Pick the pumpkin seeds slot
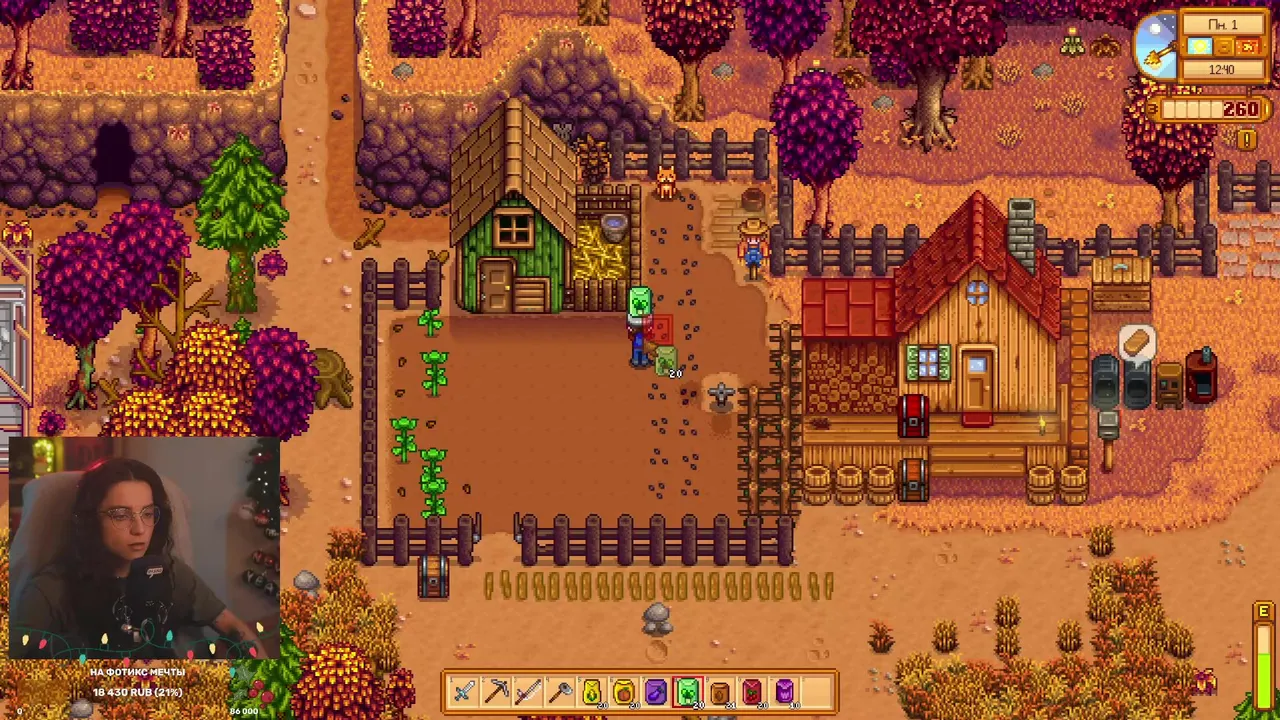Image resolution: width=1280 pixels, height=720 pixels. click(624, 691)
